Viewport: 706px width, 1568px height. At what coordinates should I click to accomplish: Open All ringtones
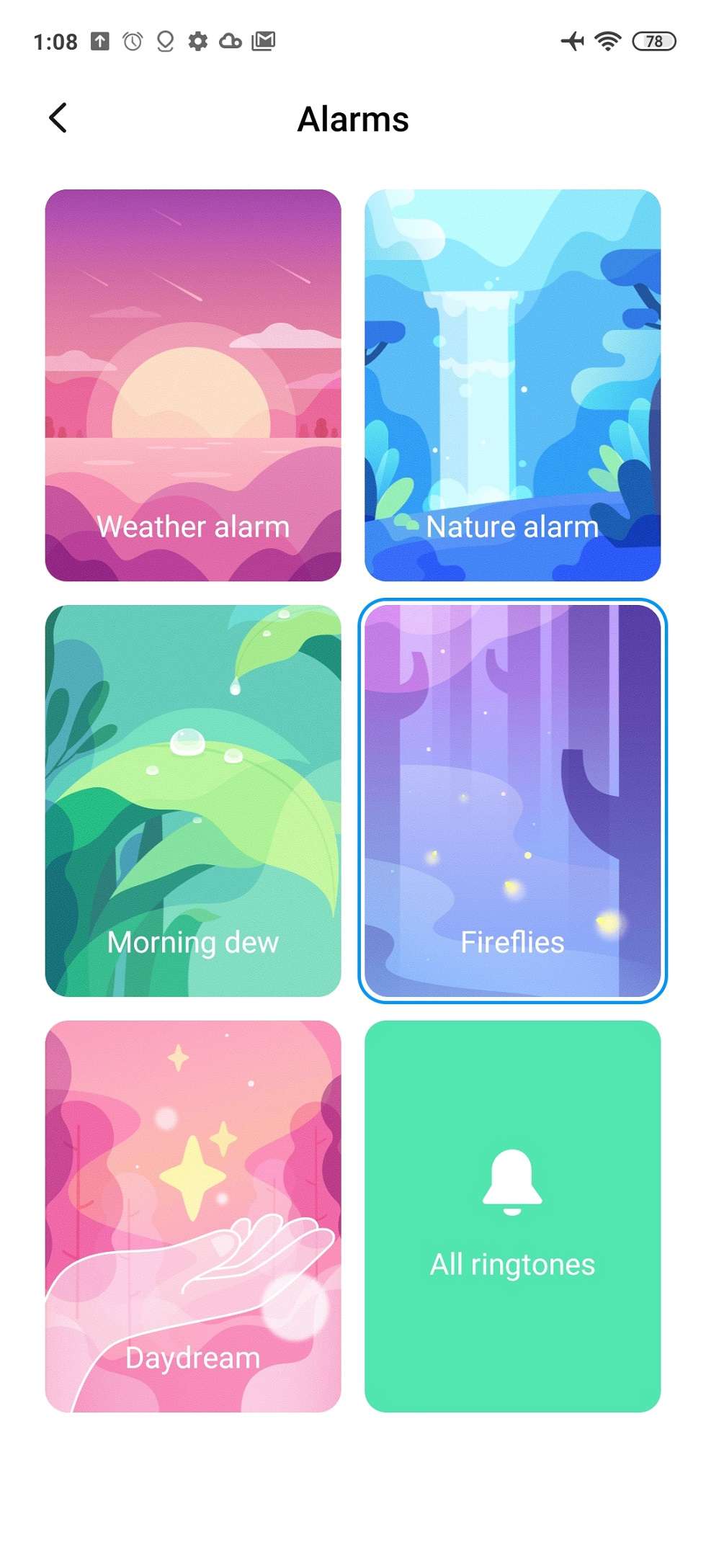[x=512, y=1216]
